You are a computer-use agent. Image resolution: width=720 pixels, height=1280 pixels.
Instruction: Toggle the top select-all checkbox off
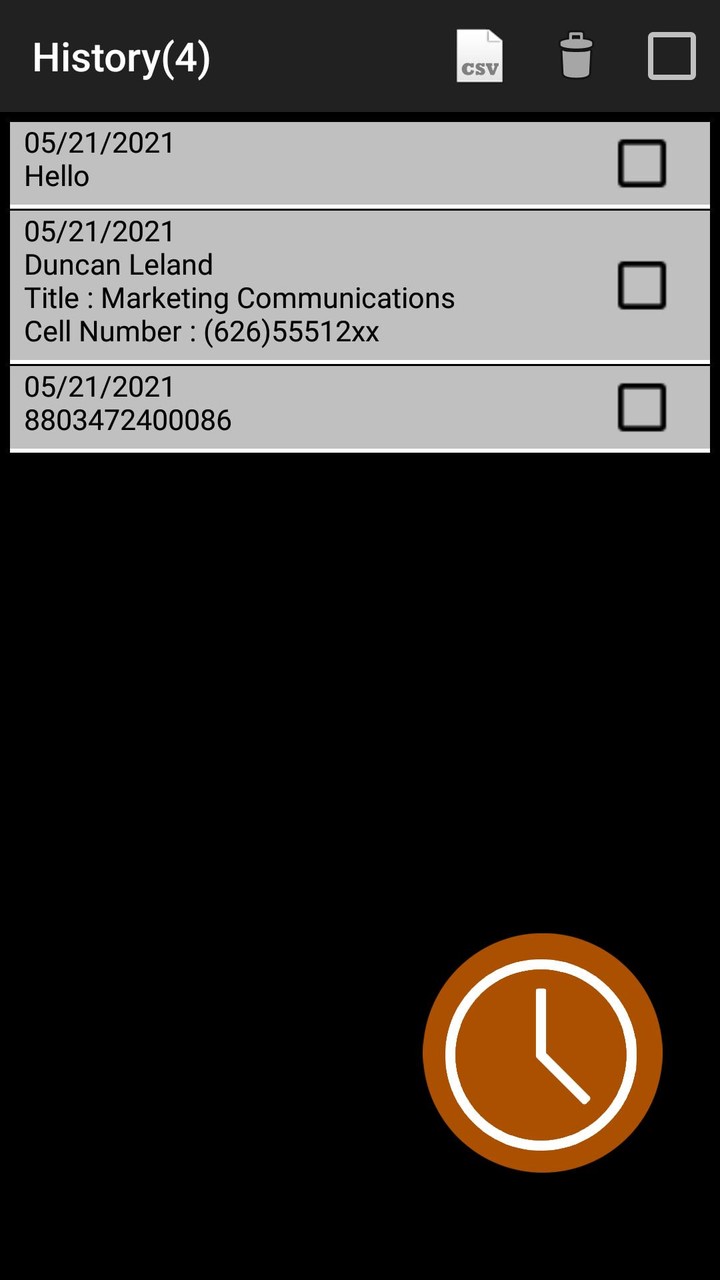tap(671, 56)
